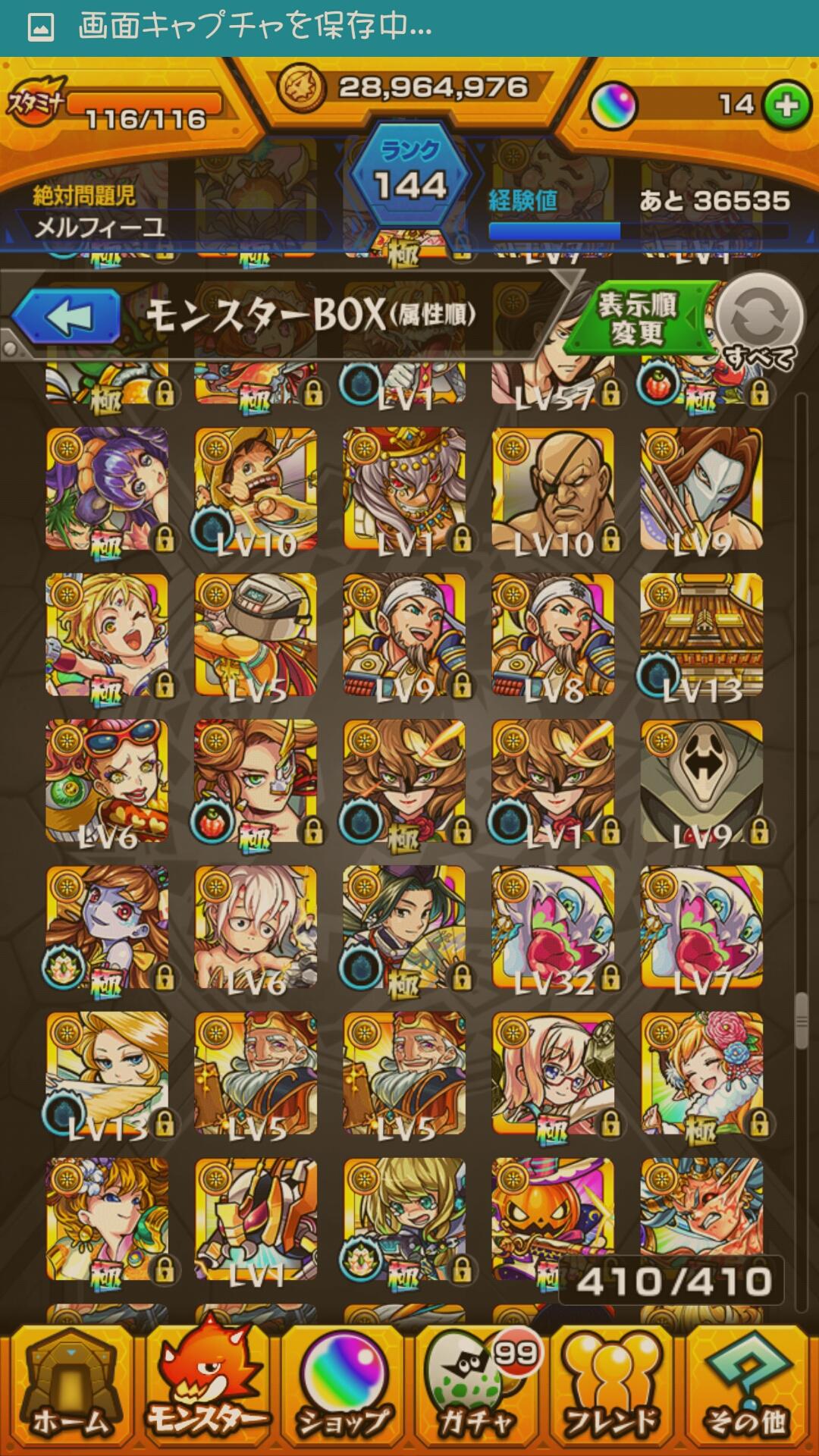Select the pink fruit monster LV32
Viewport: 819px width, 1456px height.
click(553, 928)
